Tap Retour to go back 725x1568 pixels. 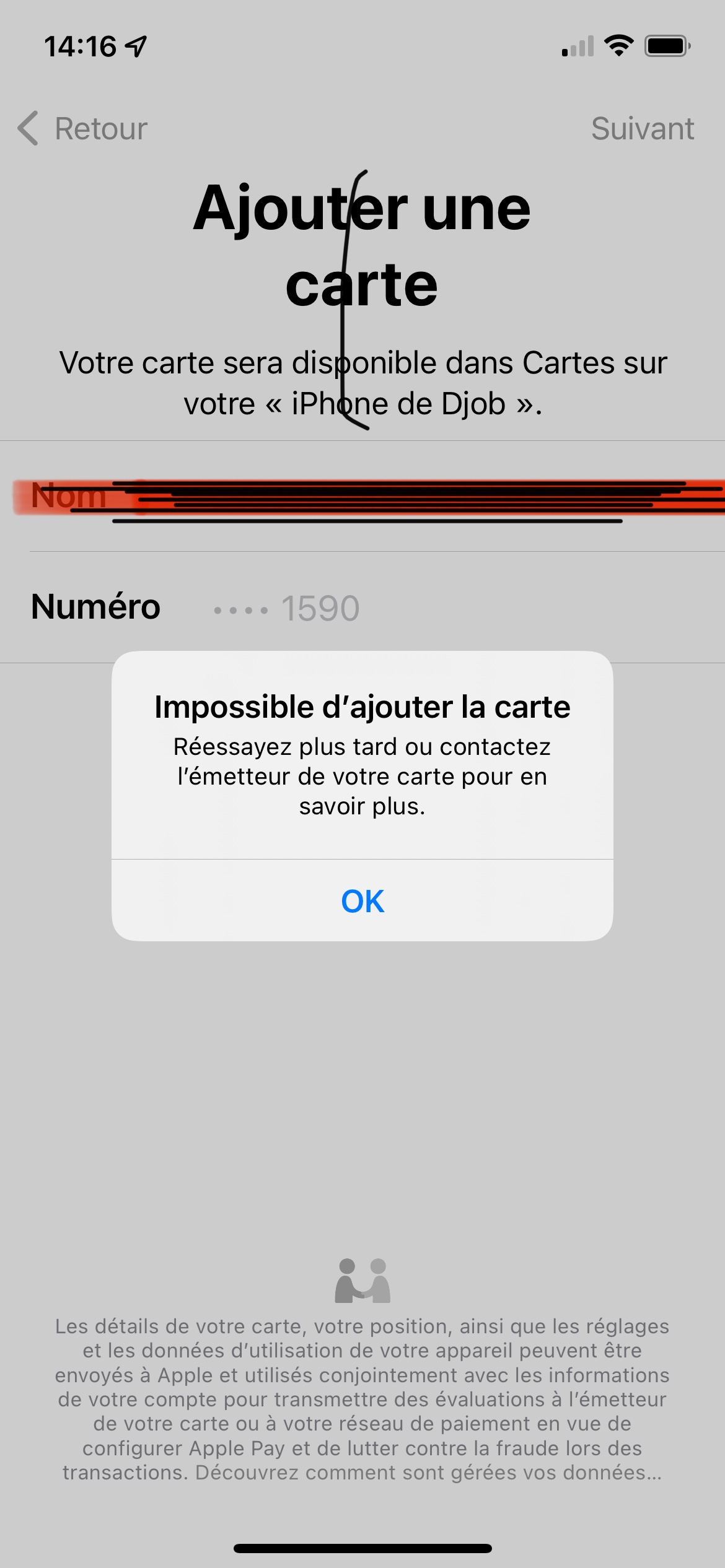click(x=99, y=128)
